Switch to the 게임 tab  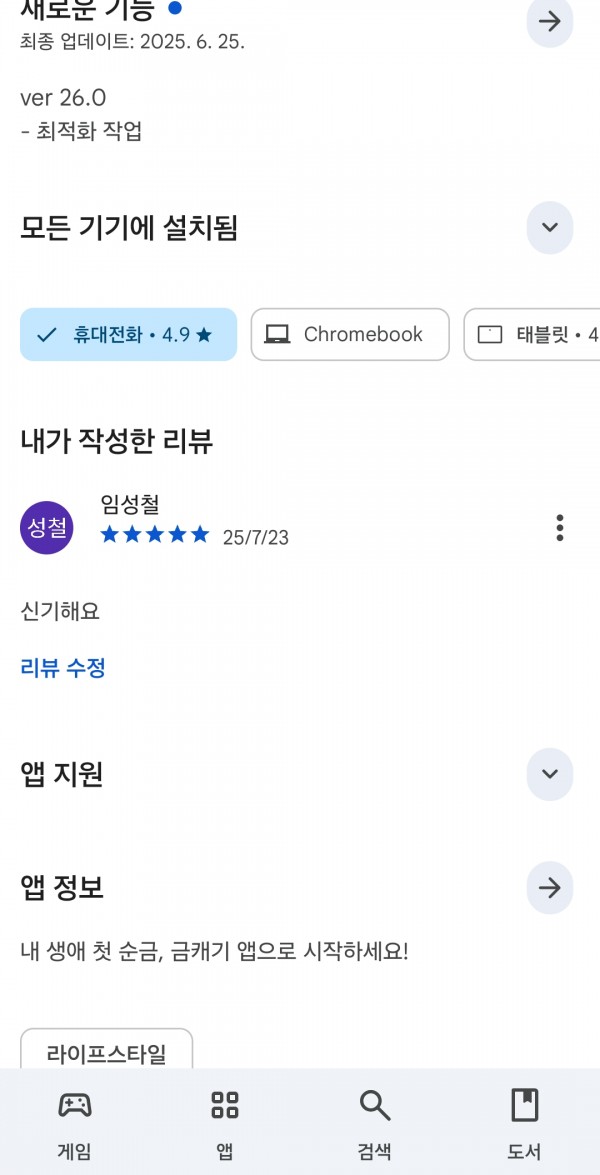click(x=75, y=1124)
